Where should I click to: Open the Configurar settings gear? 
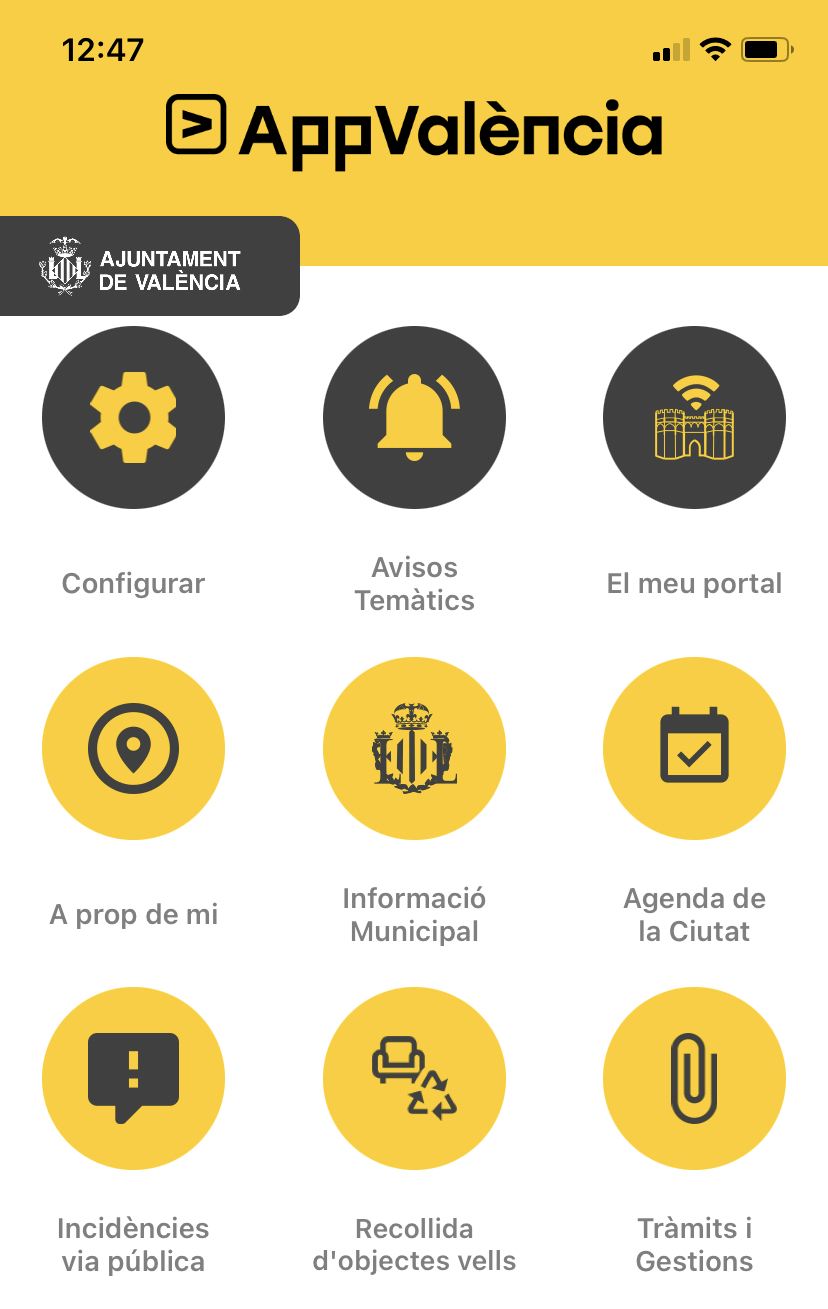point(133,418)
